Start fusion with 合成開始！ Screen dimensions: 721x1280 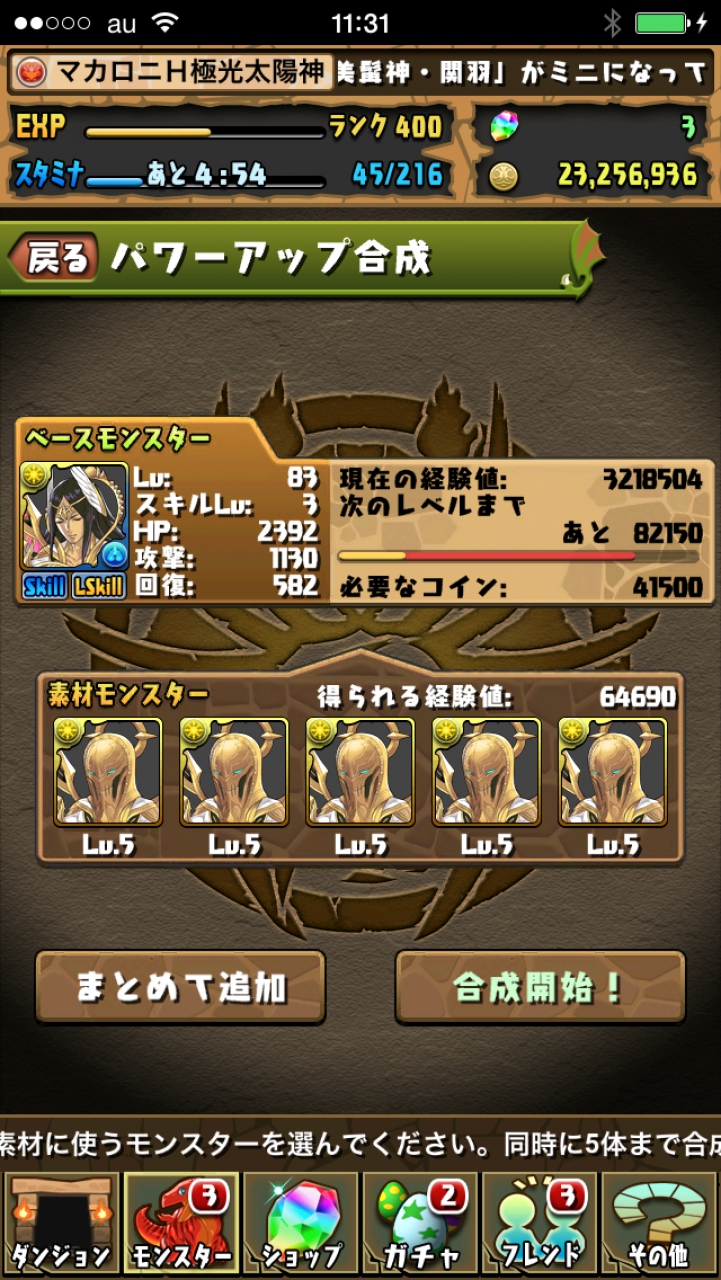(540, 987)
